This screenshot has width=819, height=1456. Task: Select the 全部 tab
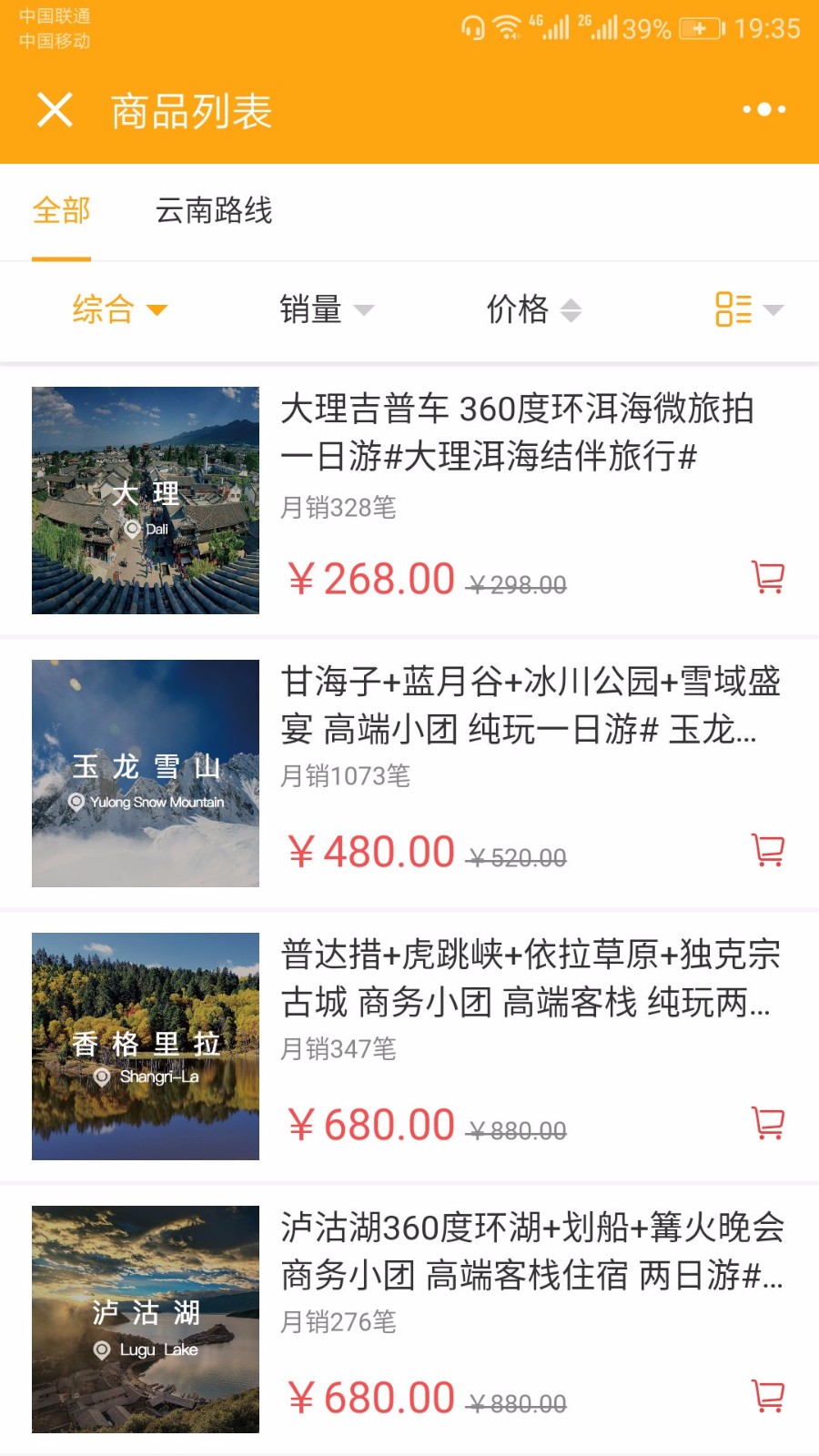(61, 210)
